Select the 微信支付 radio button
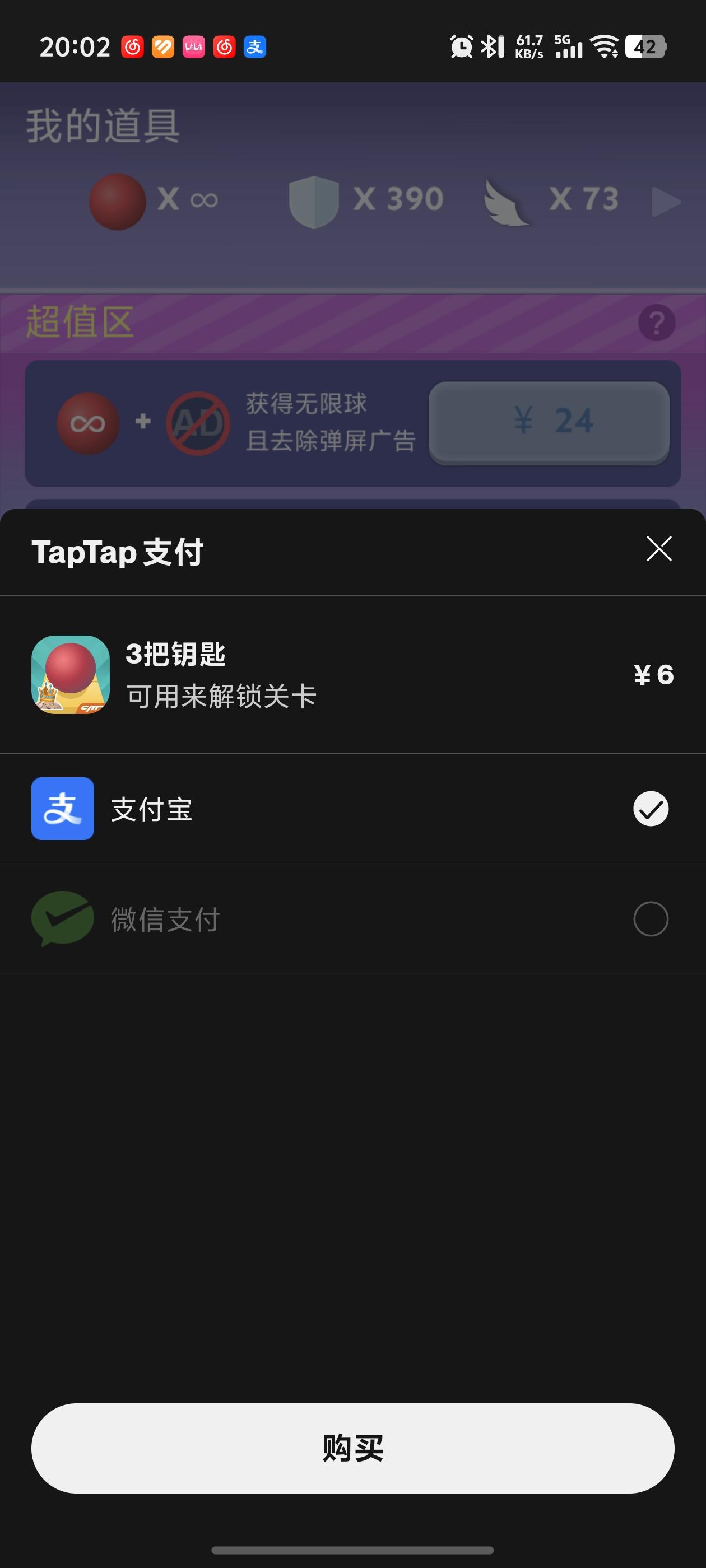Screen dimensions: 706x1568 [x=649, y=919]
